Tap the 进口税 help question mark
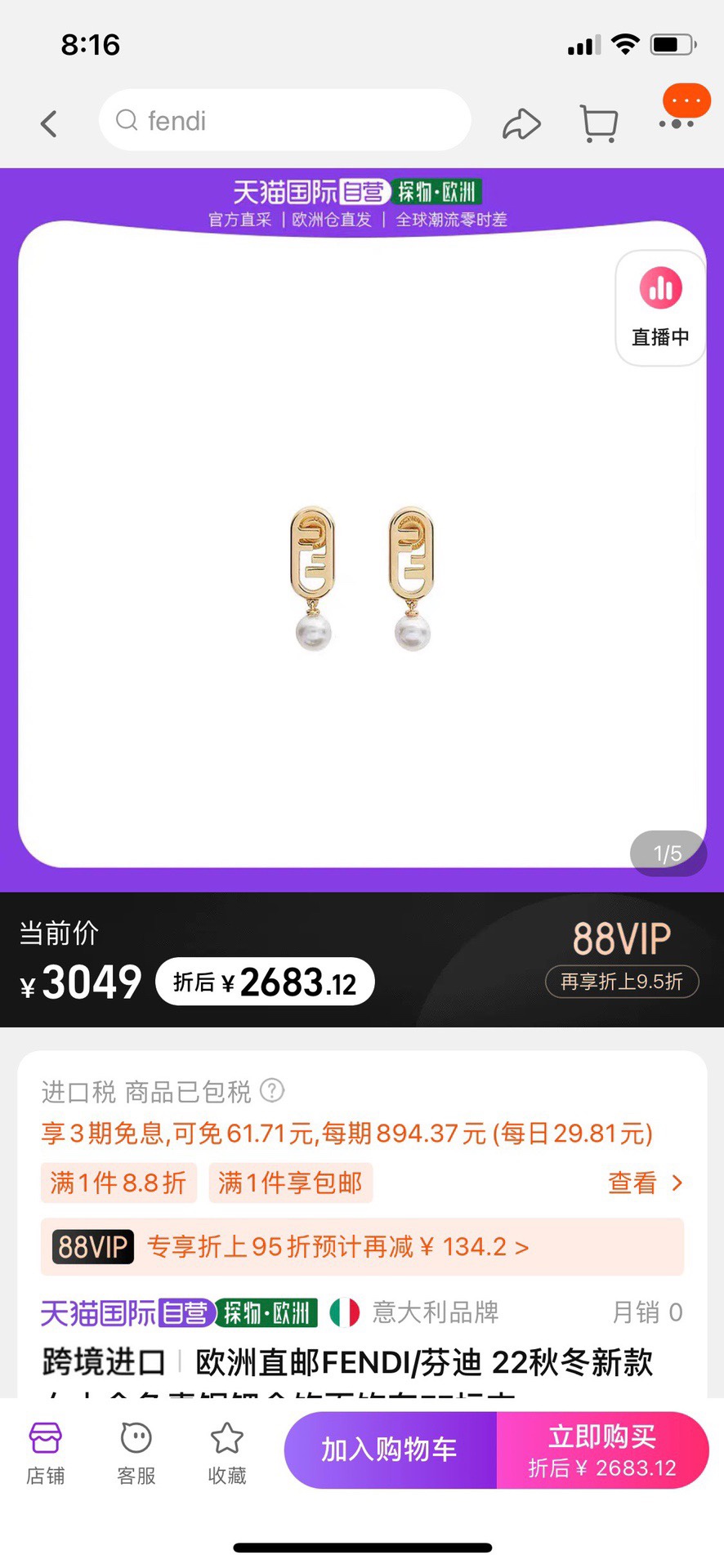Image resolution: width=724 pixels, height=1568 pixels. (272, 1090)
